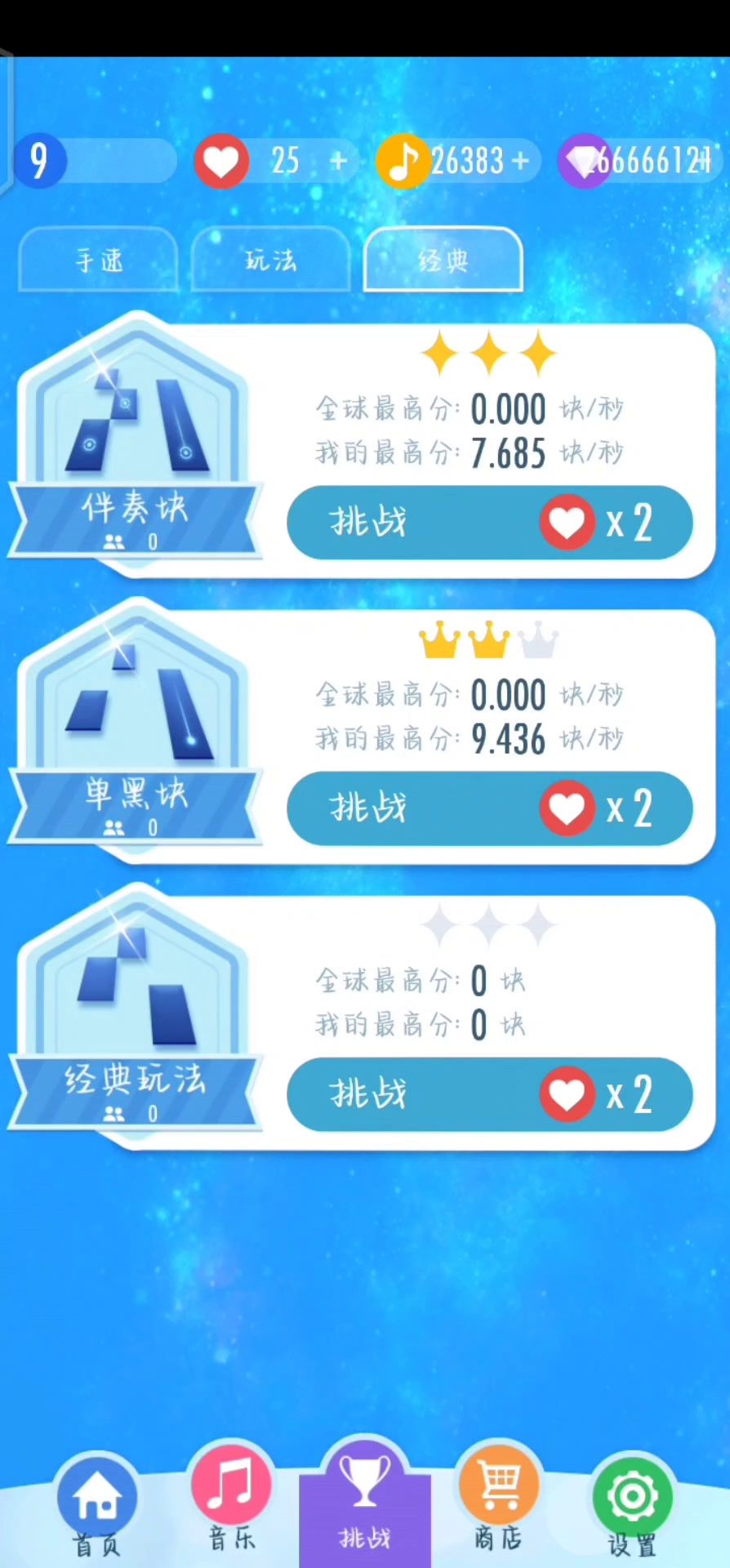
Task: Start the 经典玩法 challenge
Action: pyautogui.click(x=489, y=1094)
